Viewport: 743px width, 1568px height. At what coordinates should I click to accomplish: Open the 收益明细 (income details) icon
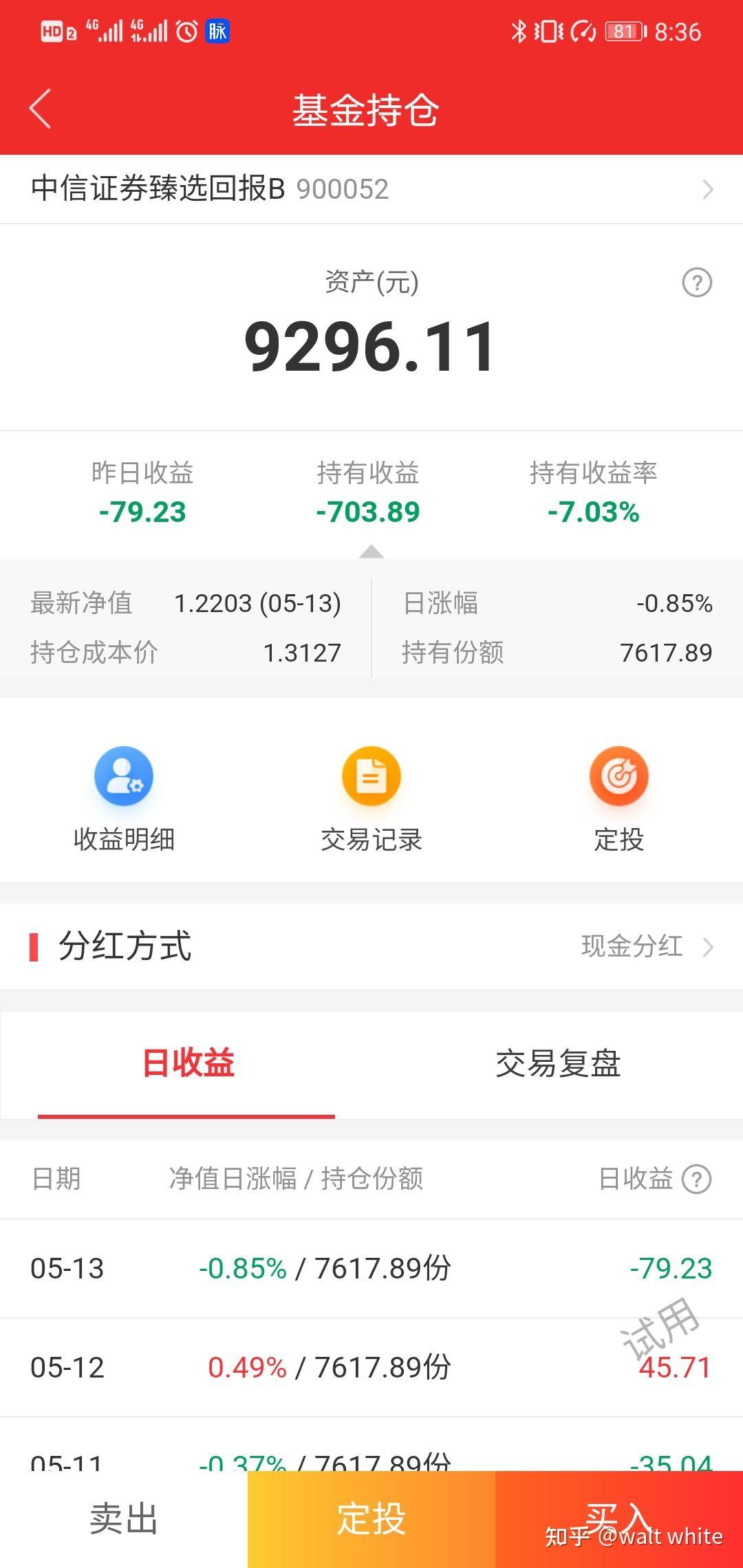point(124,794)
